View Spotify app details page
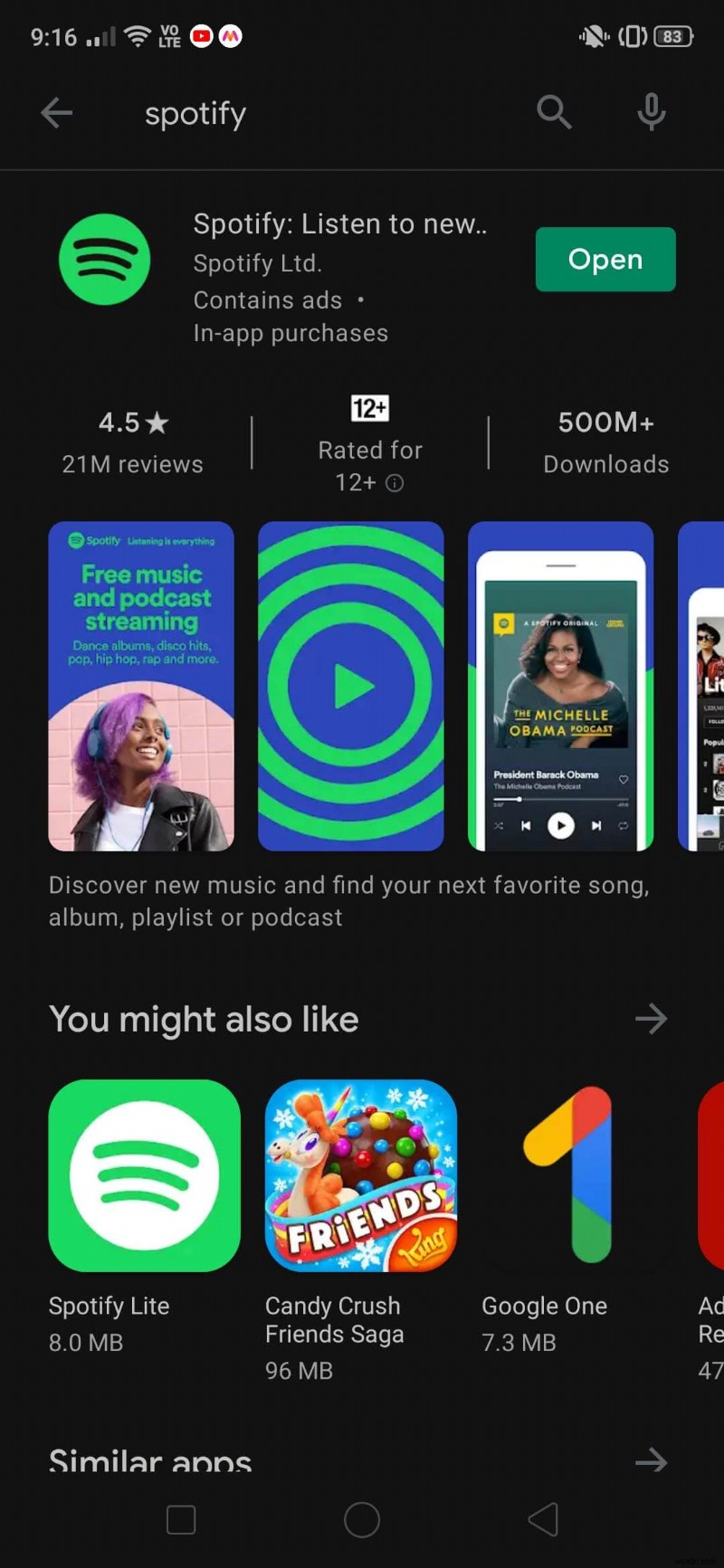The height and width of the screenshot is (1568, 724). 339,224
